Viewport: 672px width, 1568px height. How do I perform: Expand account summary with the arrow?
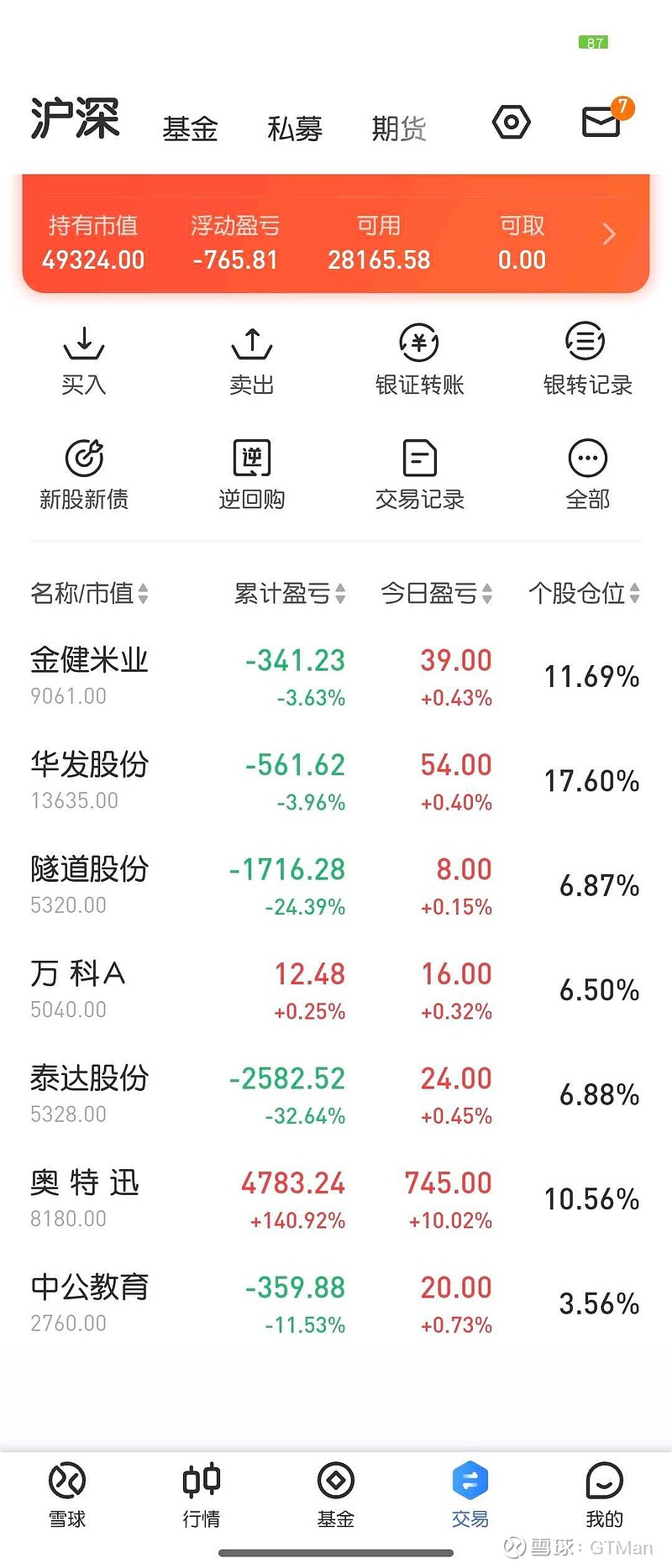click(610, 234)
